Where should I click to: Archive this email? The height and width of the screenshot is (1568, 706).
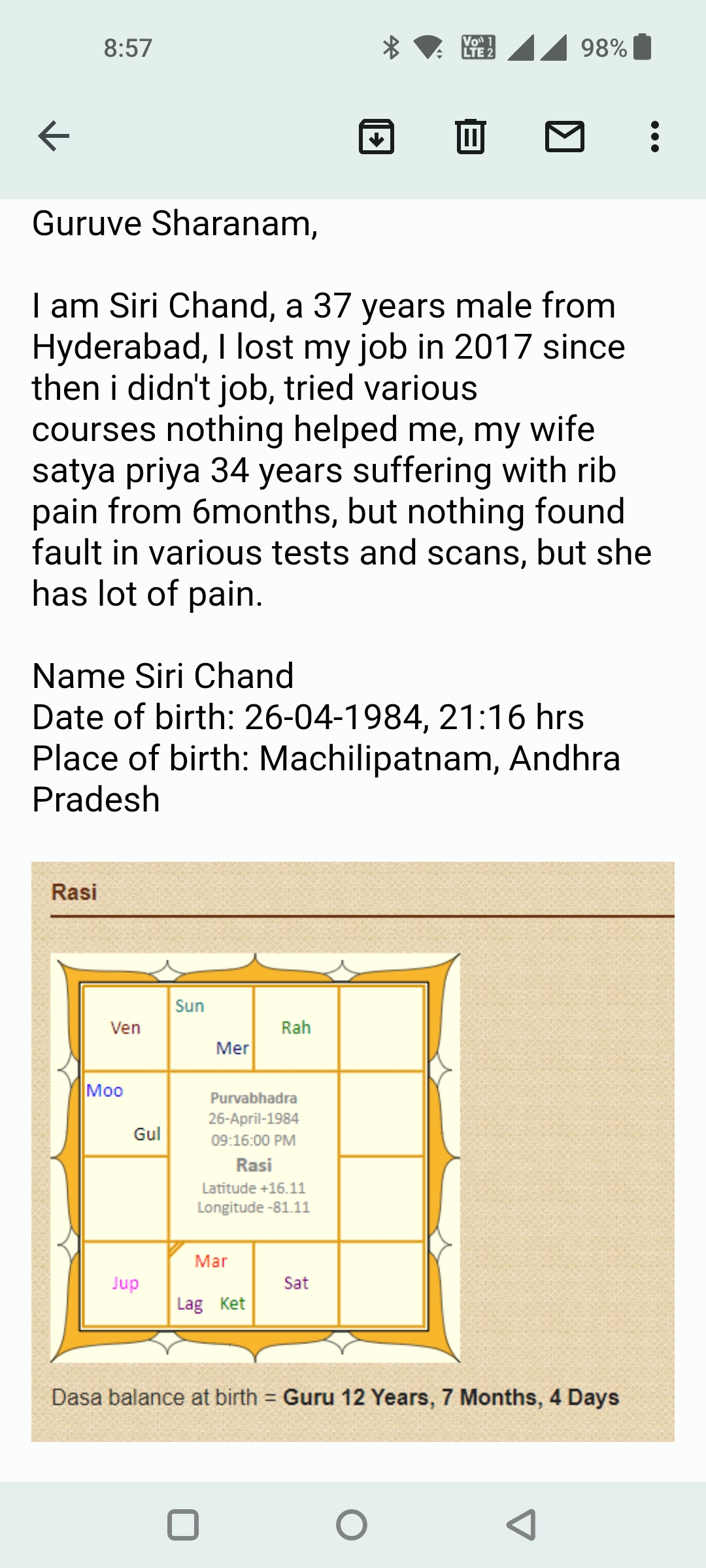(x=377, y=137)
